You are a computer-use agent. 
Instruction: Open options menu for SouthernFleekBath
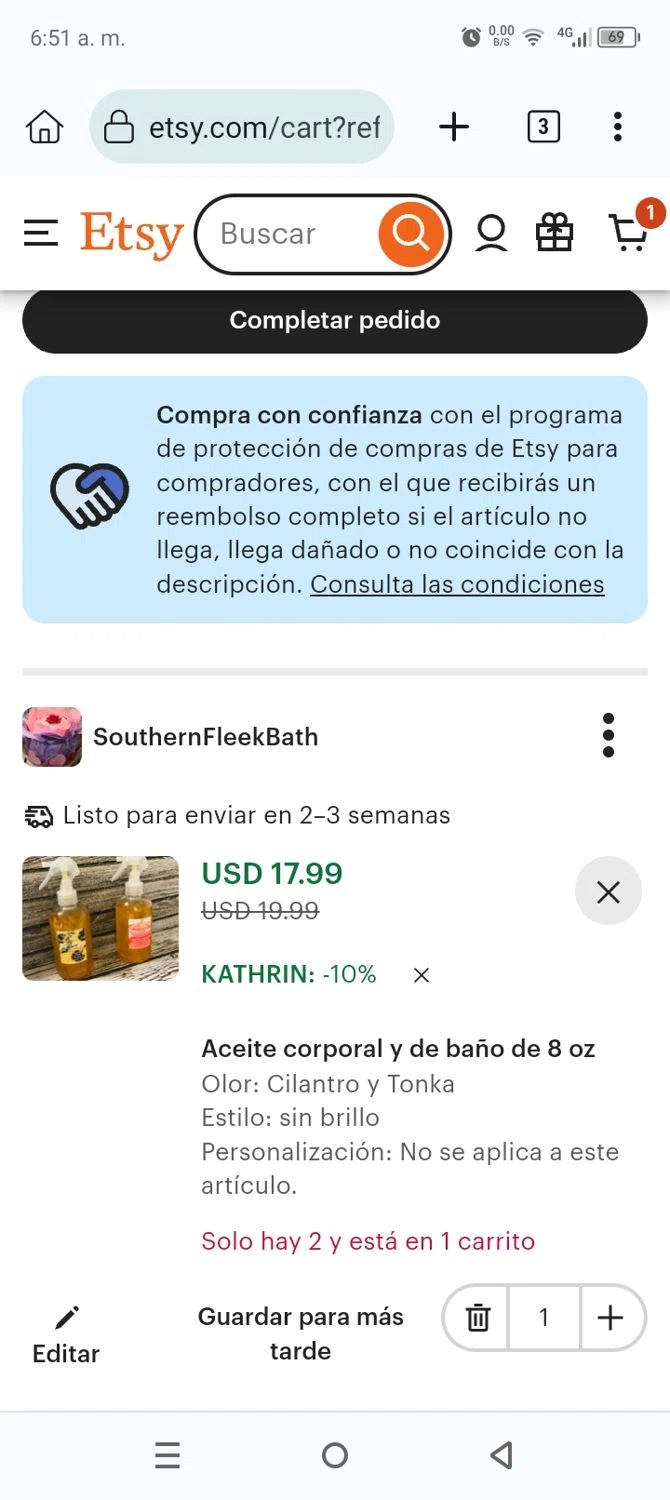pyautogui.click(x=609, y=736)
